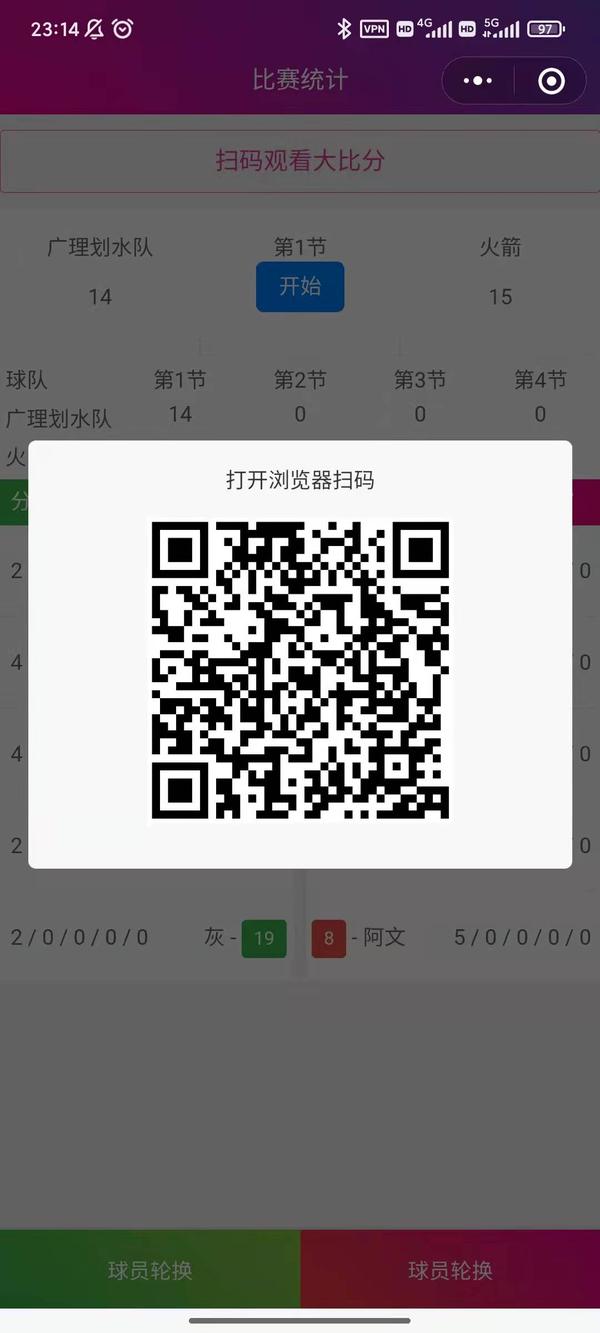Tap the green 球员轮换 button
The width and height of the screenshot is (600, 1333).
point(150,1270)
